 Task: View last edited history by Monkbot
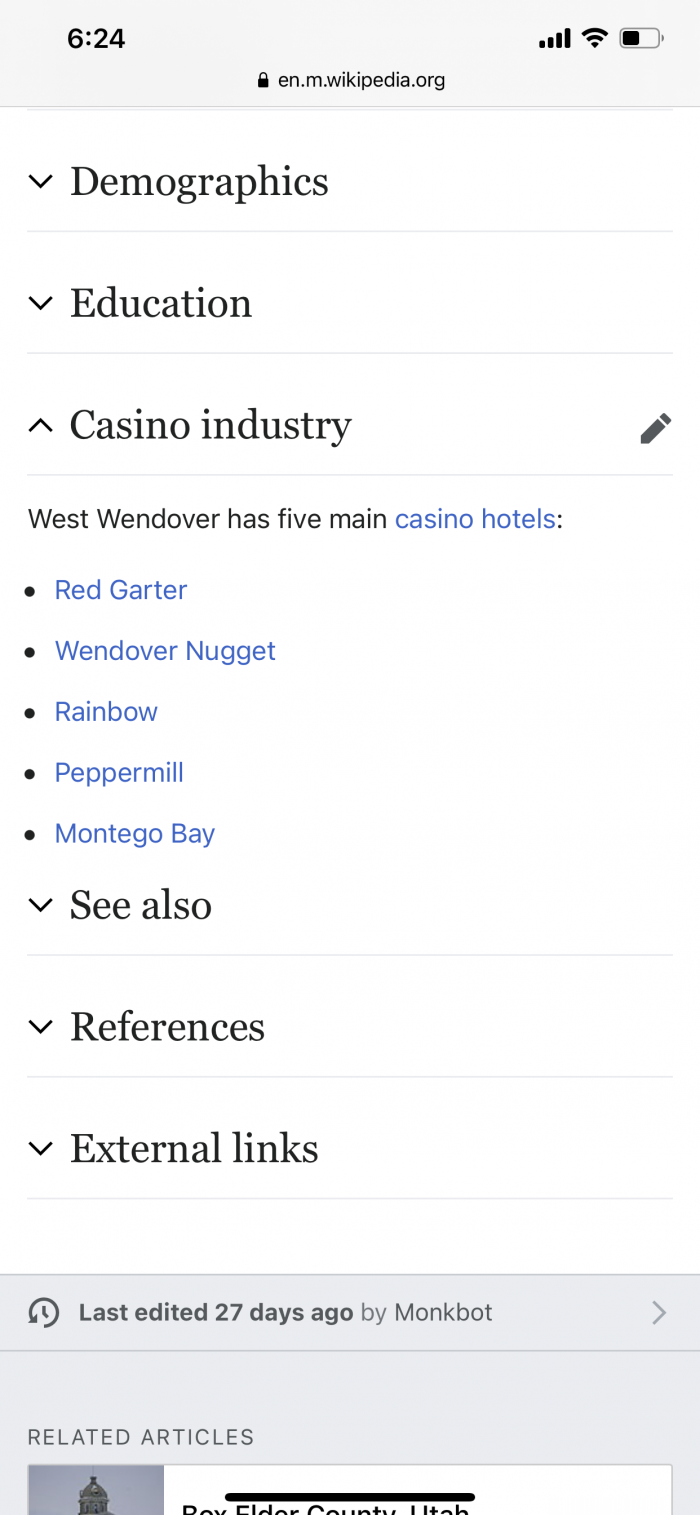click(x=349, y=1312)
